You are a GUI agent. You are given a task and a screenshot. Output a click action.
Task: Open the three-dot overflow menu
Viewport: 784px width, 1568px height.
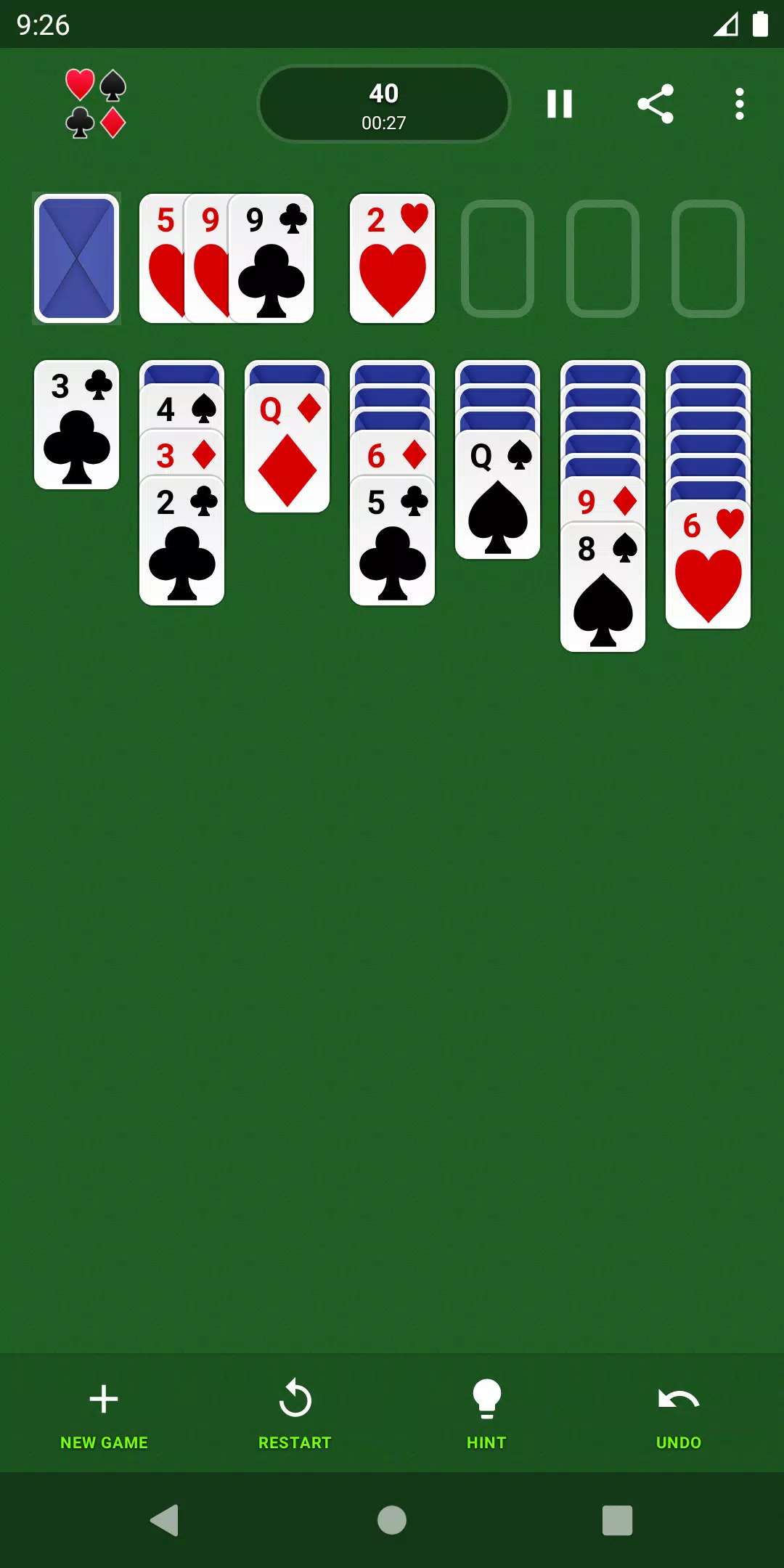[x=739, y=104]
